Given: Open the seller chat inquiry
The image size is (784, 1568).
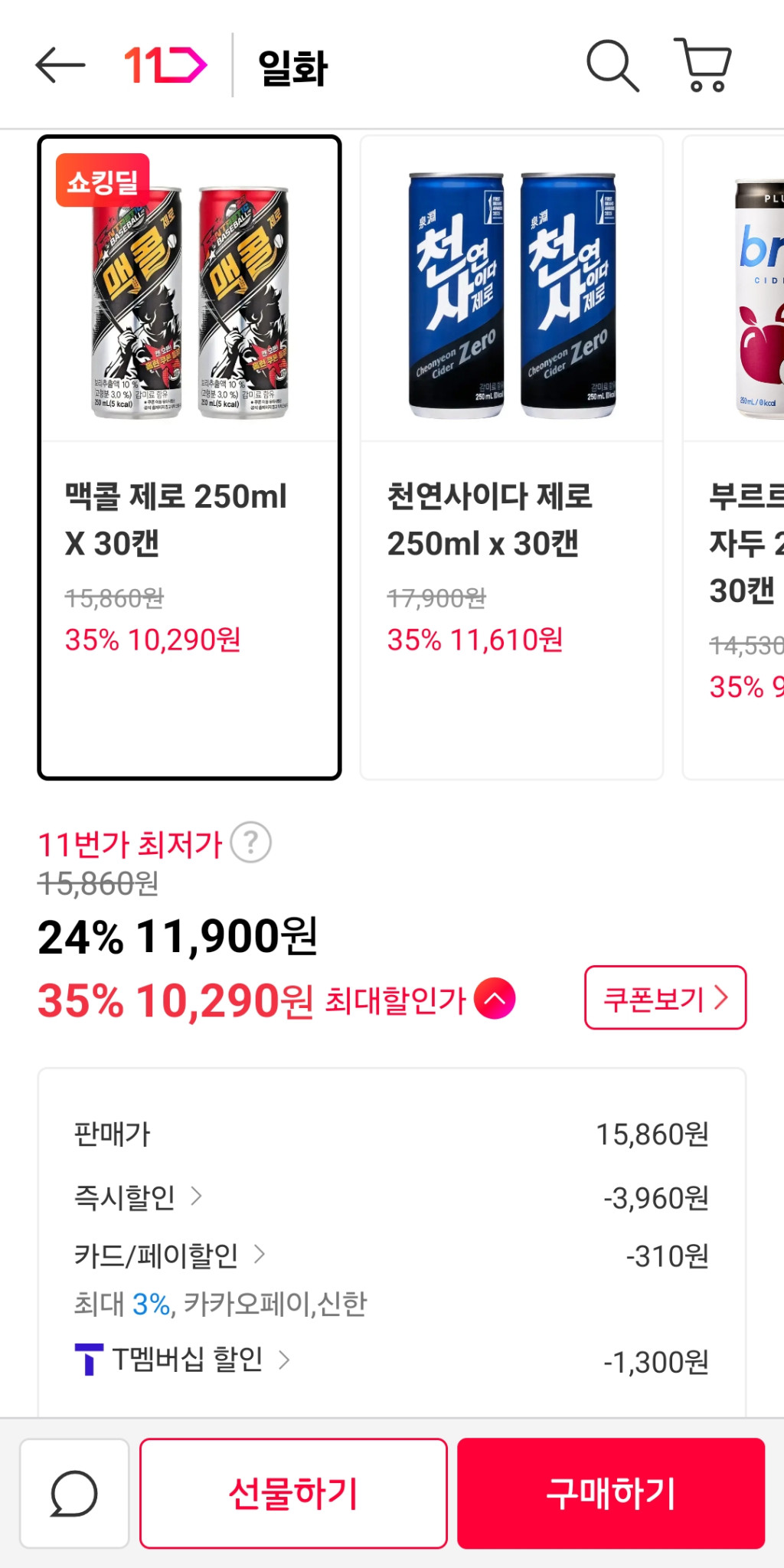Looking at the screenshot, I should (x=74, y=1493).
